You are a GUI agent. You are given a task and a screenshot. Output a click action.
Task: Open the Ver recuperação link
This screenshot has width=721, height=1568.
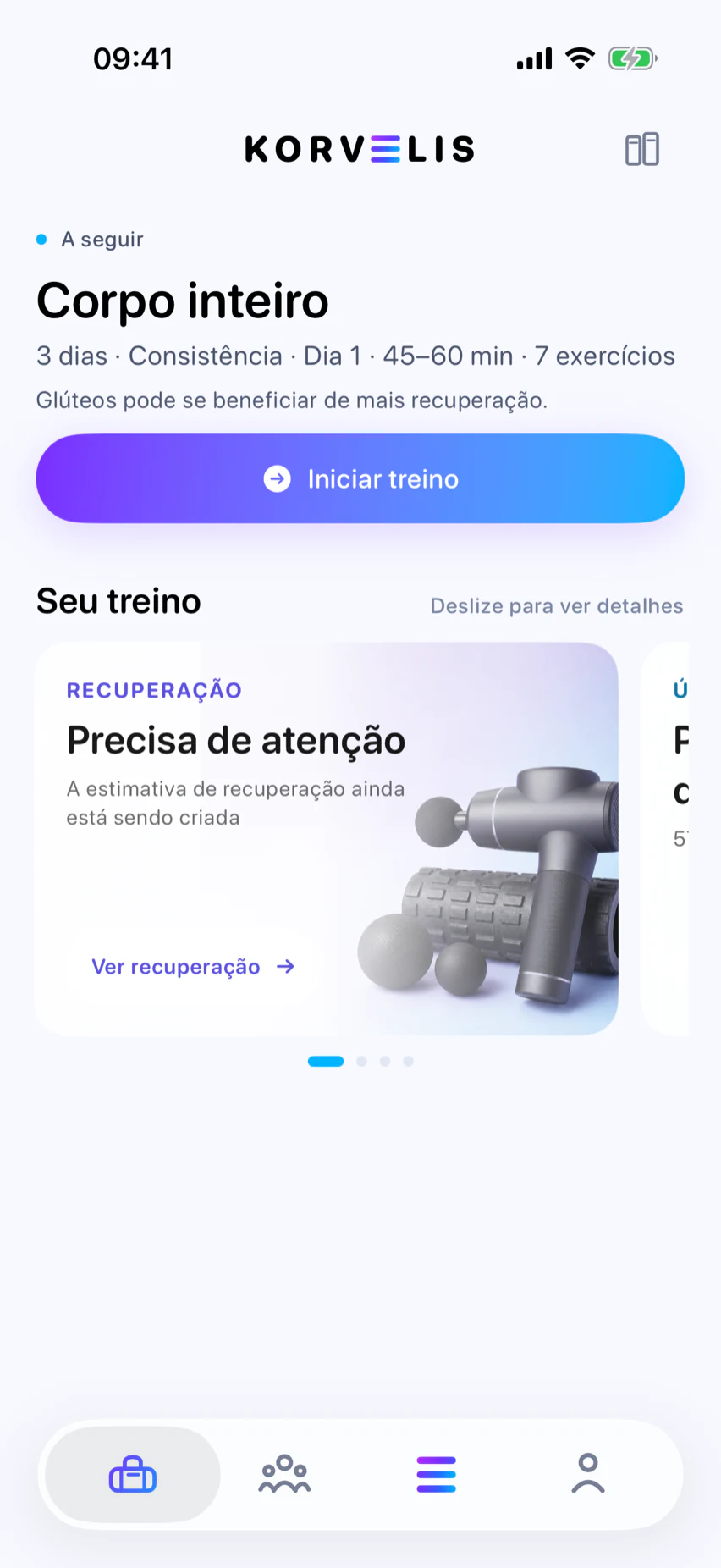tap(193, 967)
